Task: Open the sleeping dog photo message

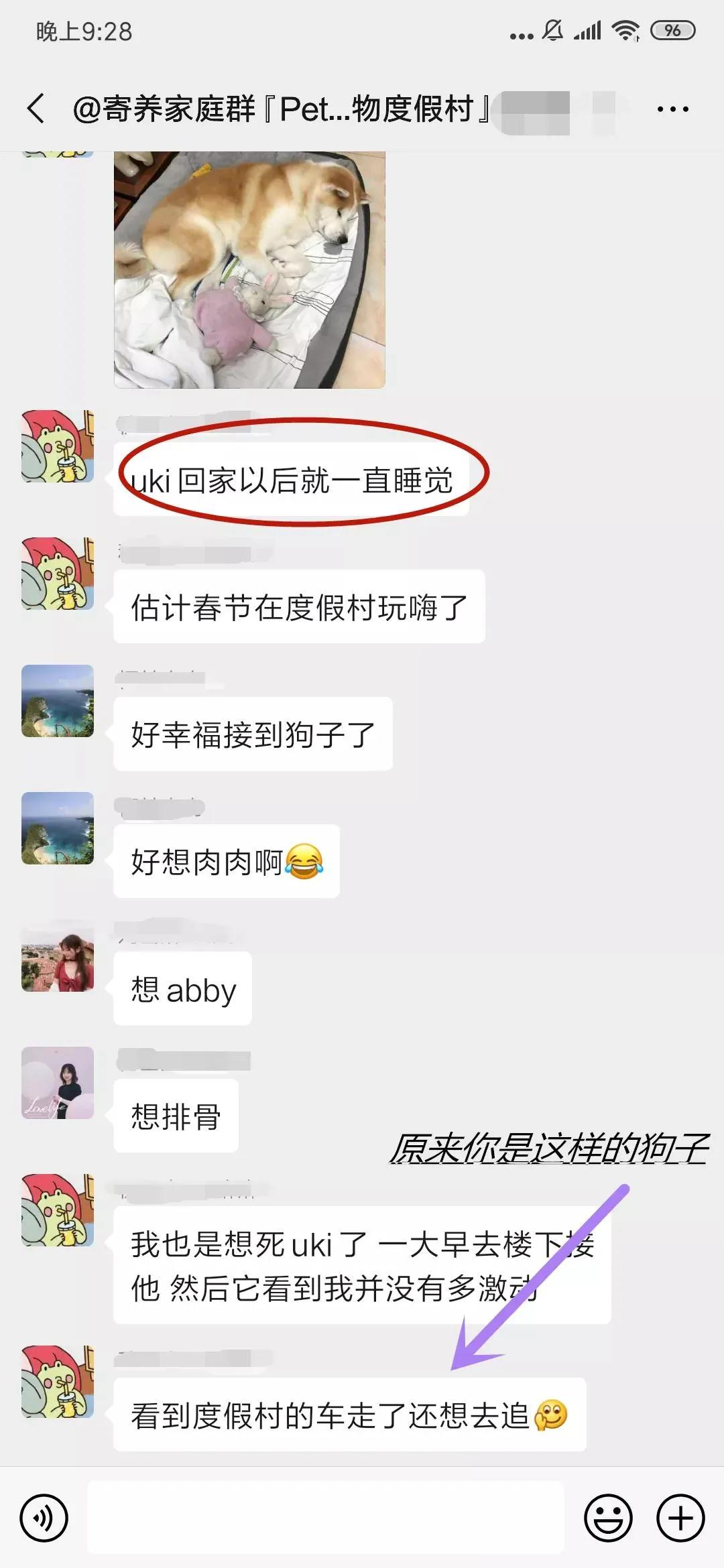Action: pyautogui.click(x=249, y=269)
